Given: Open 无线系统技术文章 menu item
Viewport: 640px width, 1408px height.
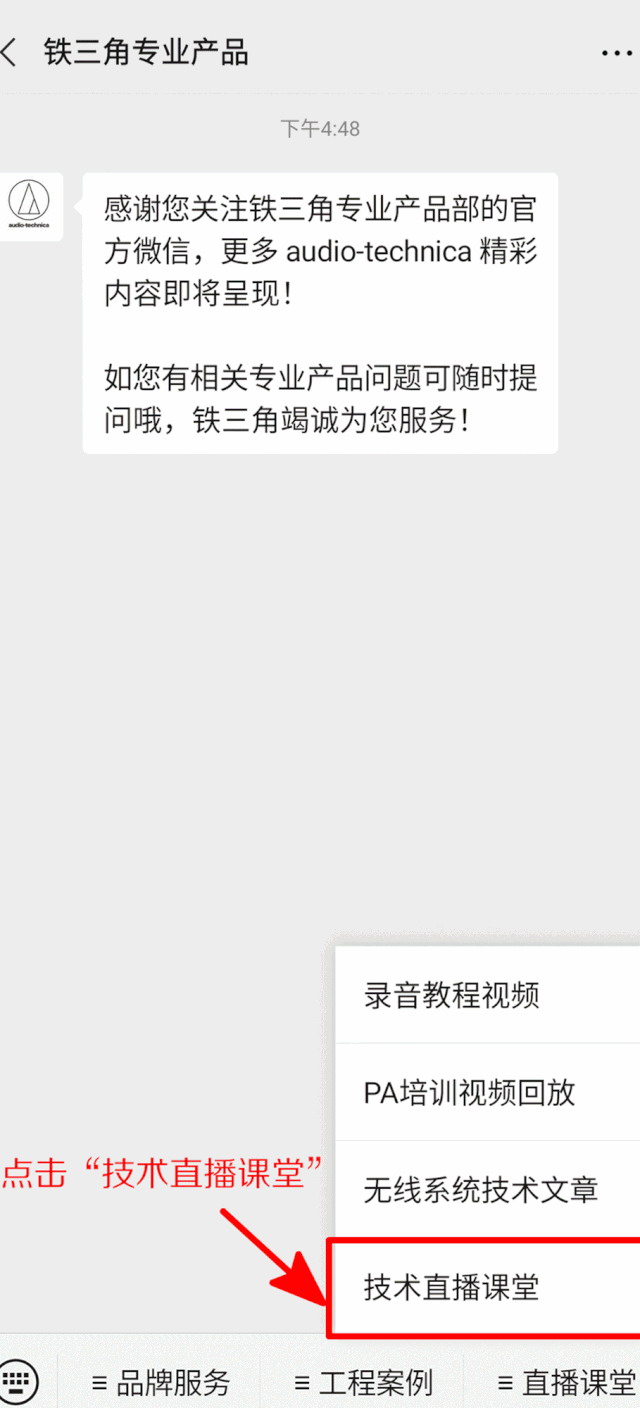Looking at the screenshot, I should pyautogui.click(x=488, y=1189).
